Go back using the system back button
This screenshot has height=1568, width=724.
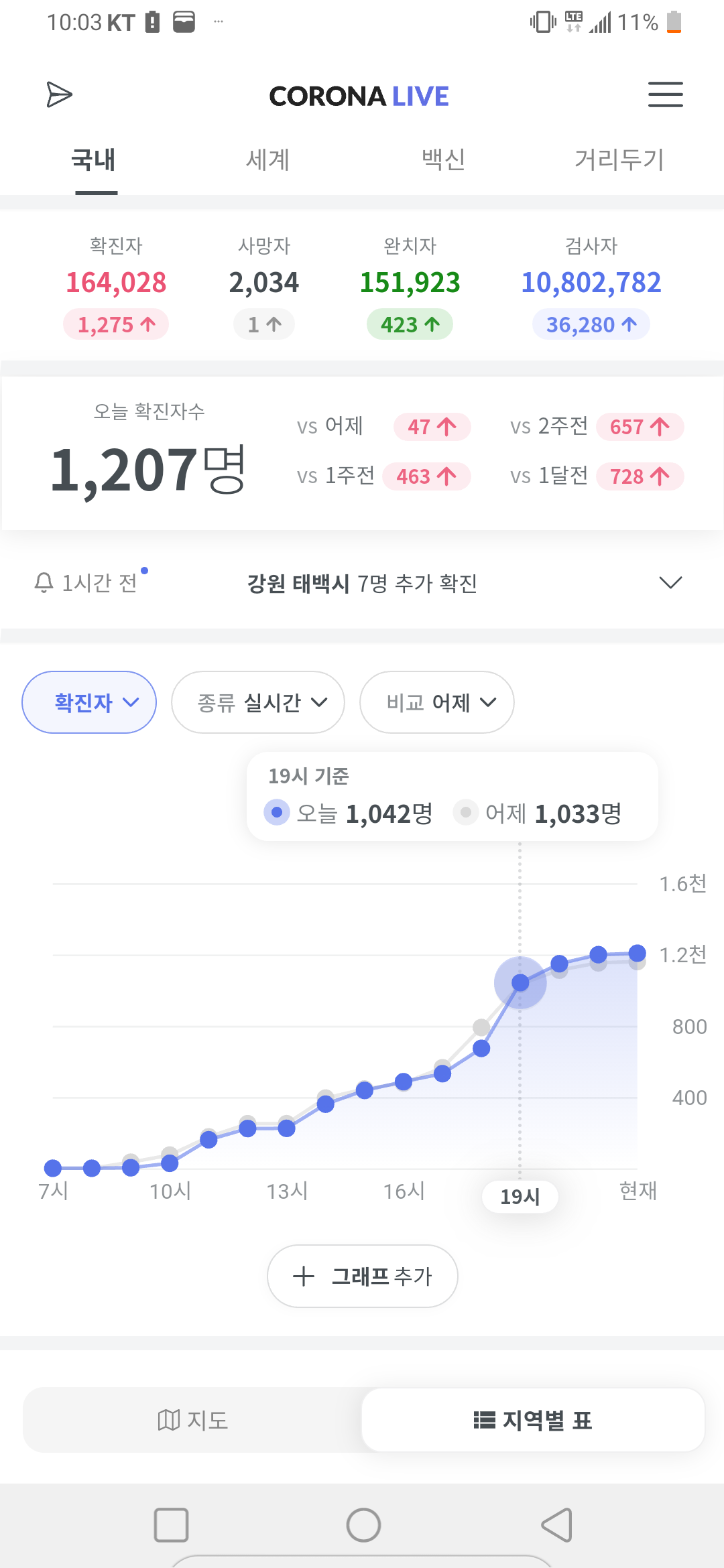[556, 1525]
